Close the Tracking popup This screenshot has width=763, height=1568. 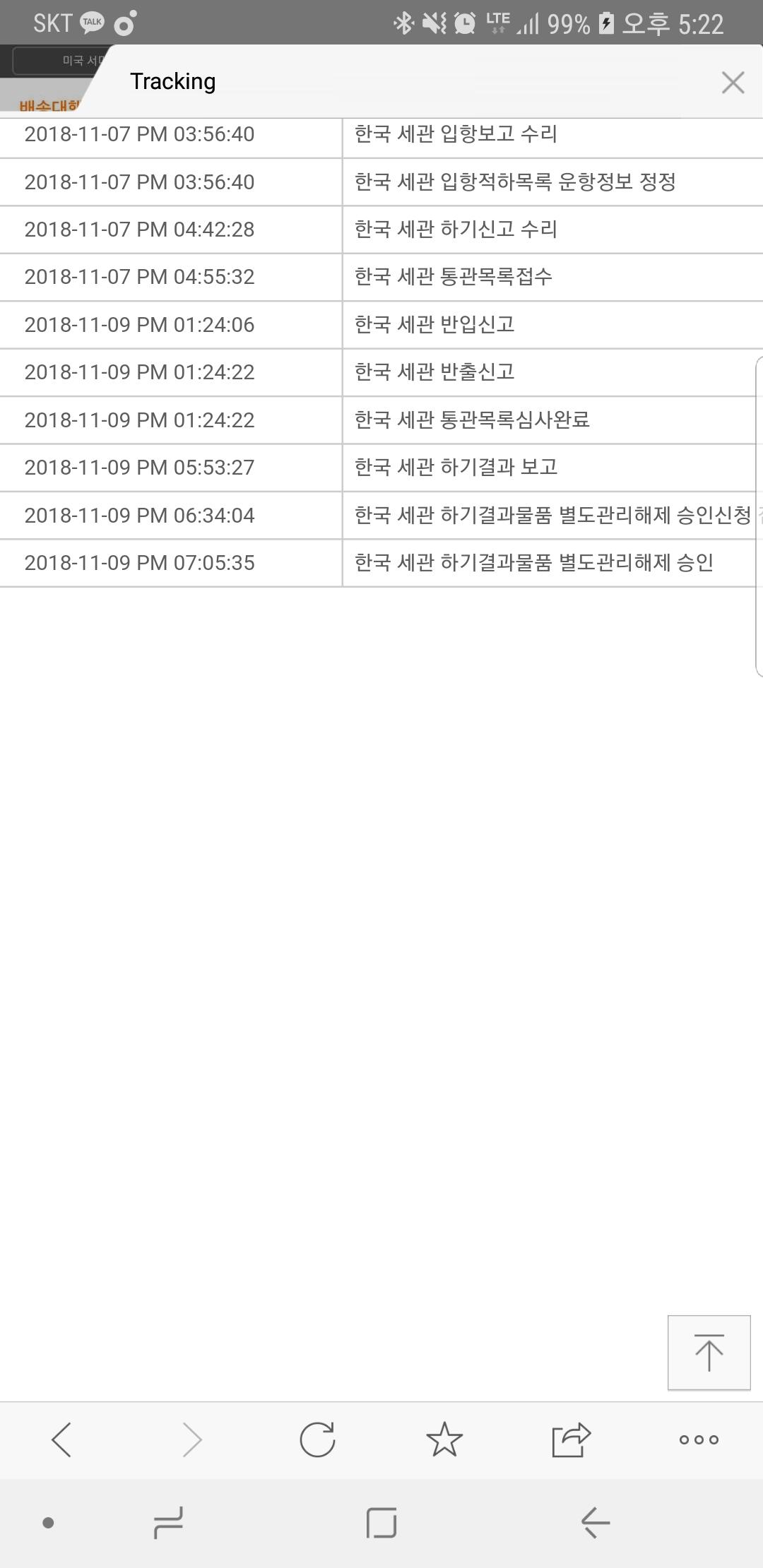[733, 83]
